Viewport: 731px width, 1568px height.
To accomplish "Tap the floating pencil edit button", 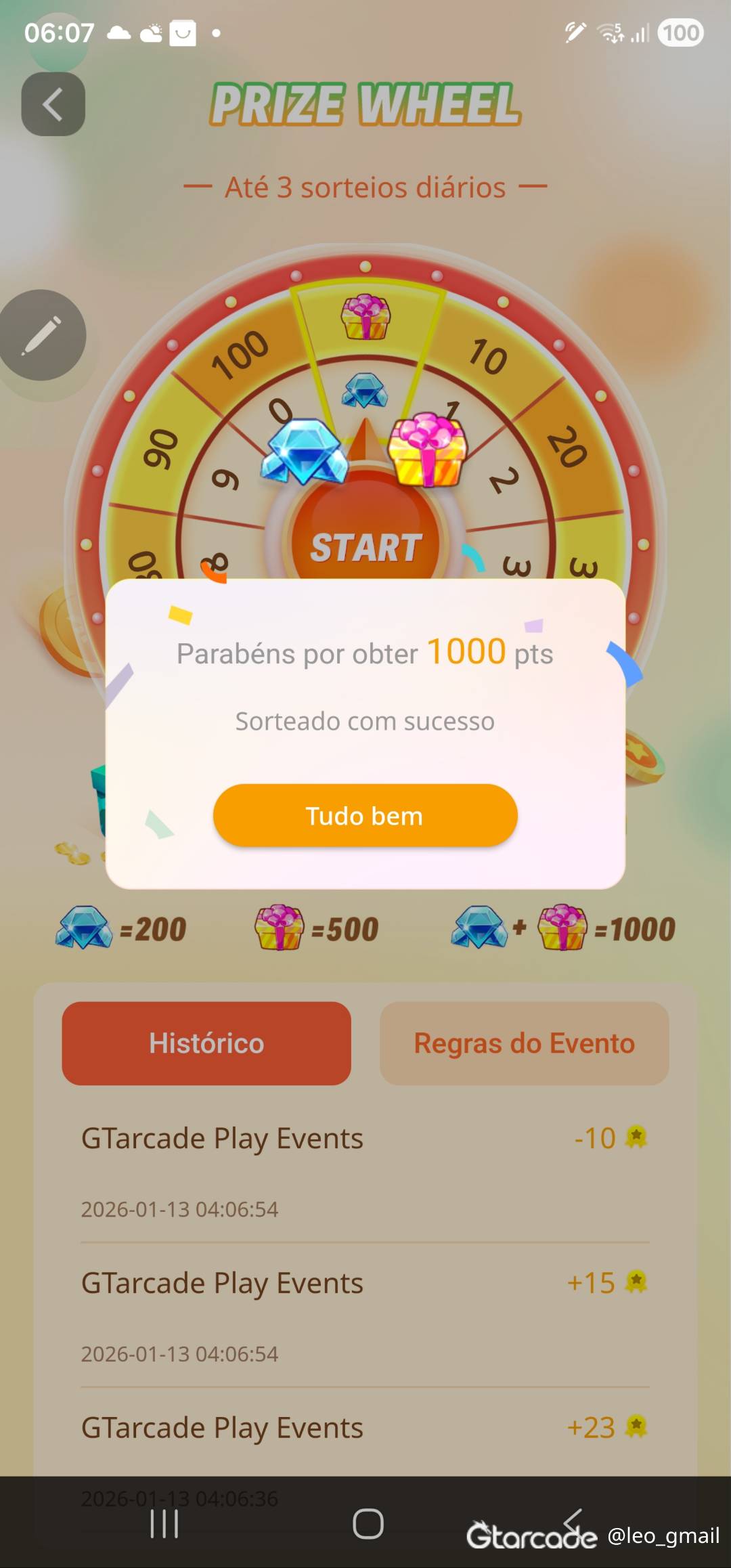I will click(x=42, y=335).
